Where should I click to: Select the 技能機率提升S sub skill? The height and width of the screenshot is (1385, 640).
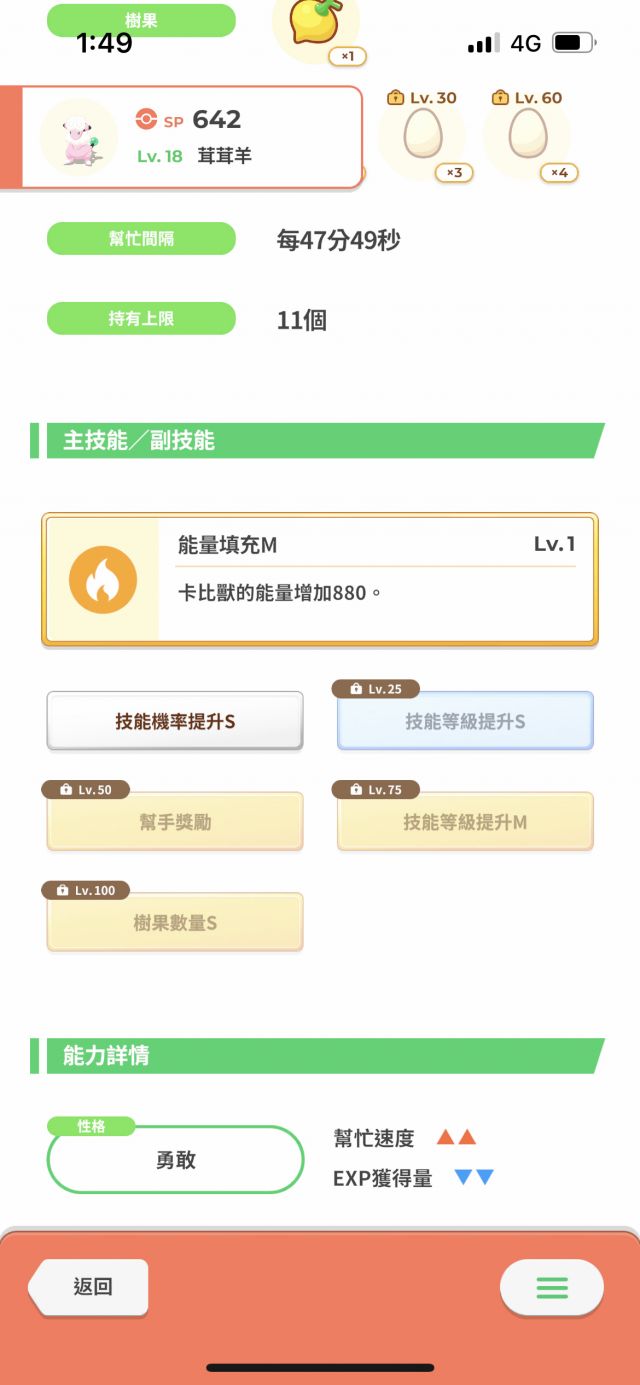(175, 720)
